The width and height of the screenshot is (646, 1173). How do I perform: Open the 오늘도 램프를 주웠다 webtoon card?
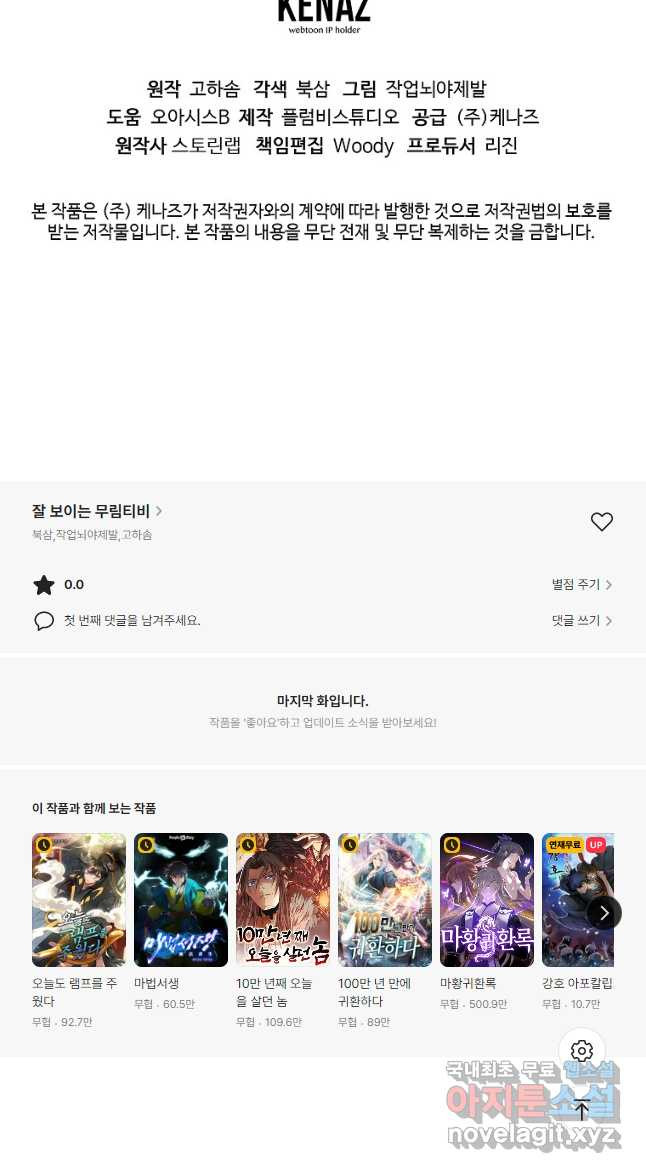tap(79, 900)
